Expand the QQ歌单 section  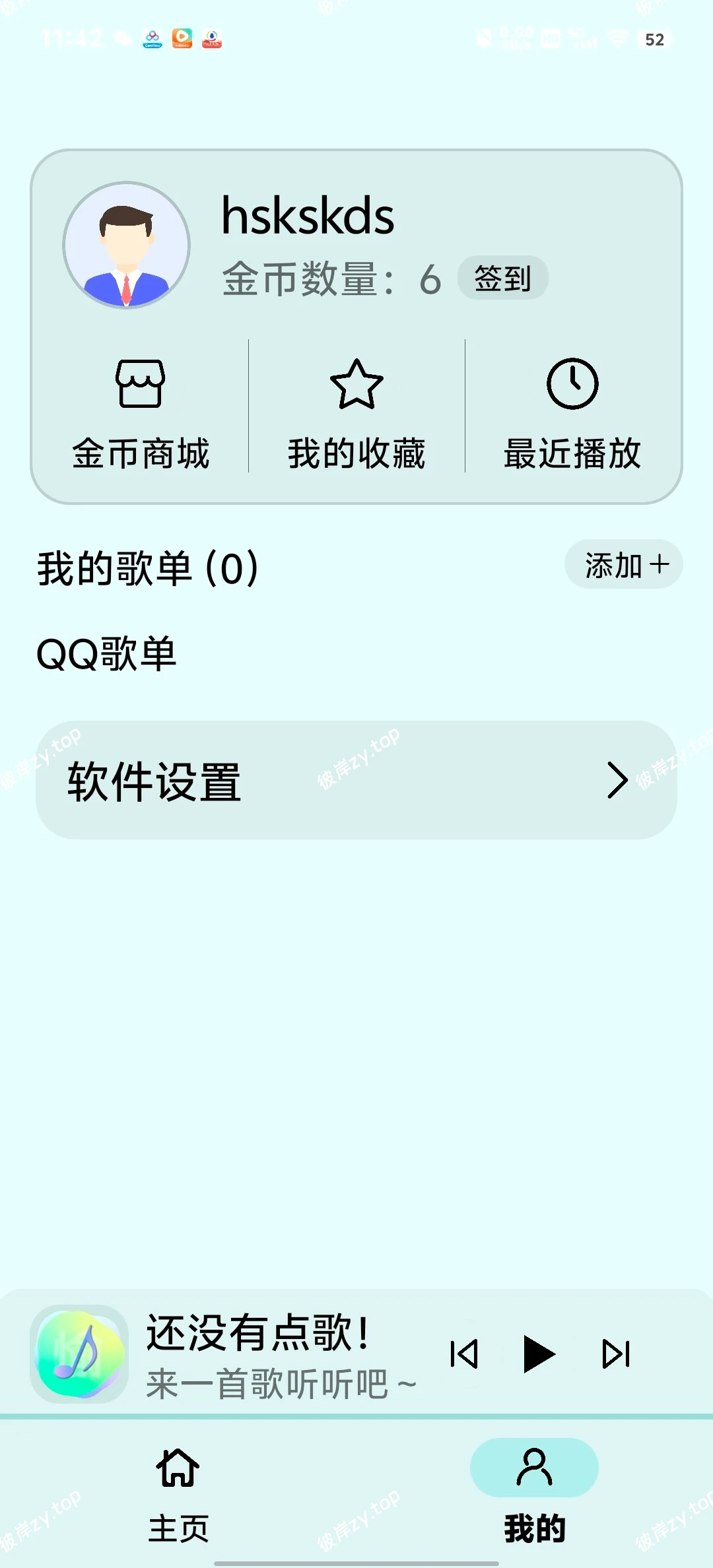(x=109, y=653)
